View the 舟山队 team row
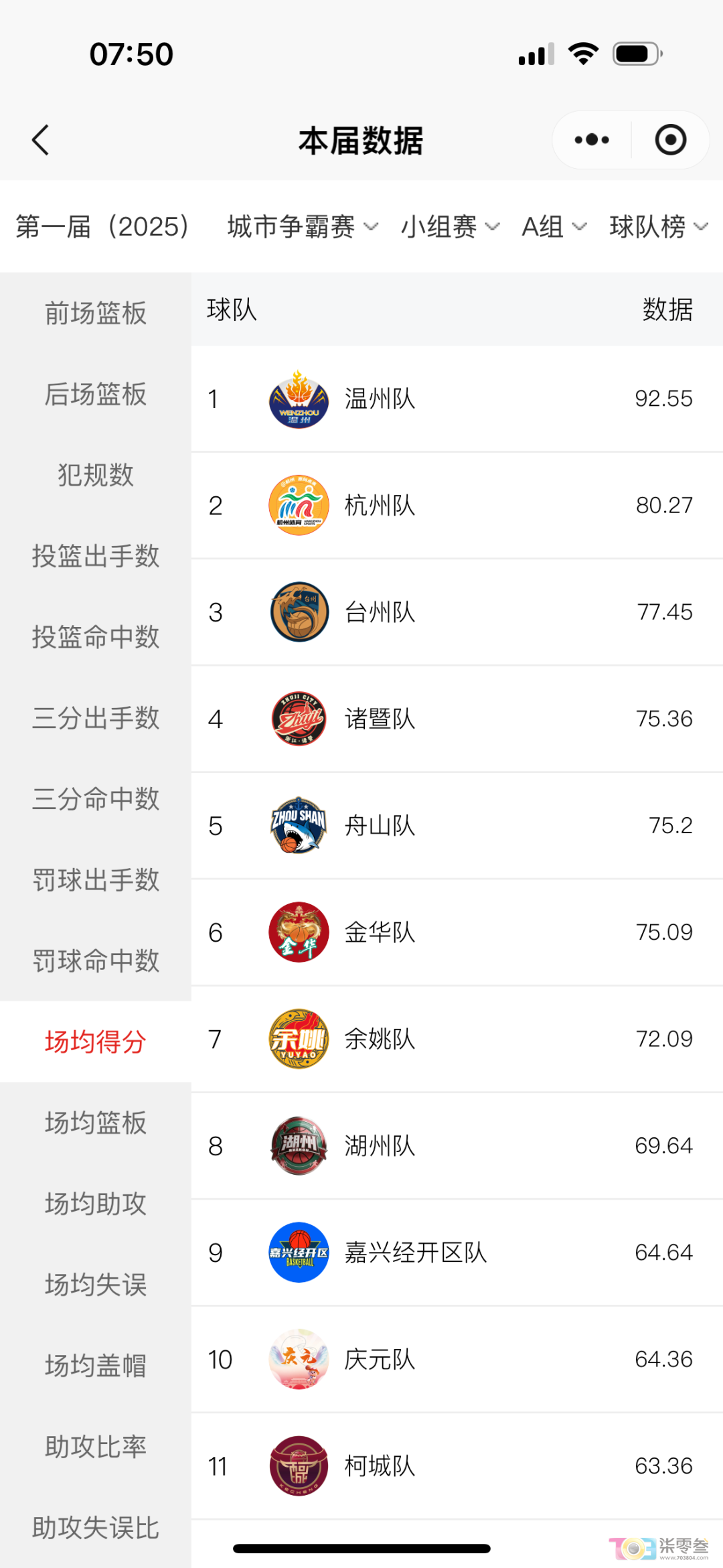 [457, 825]
